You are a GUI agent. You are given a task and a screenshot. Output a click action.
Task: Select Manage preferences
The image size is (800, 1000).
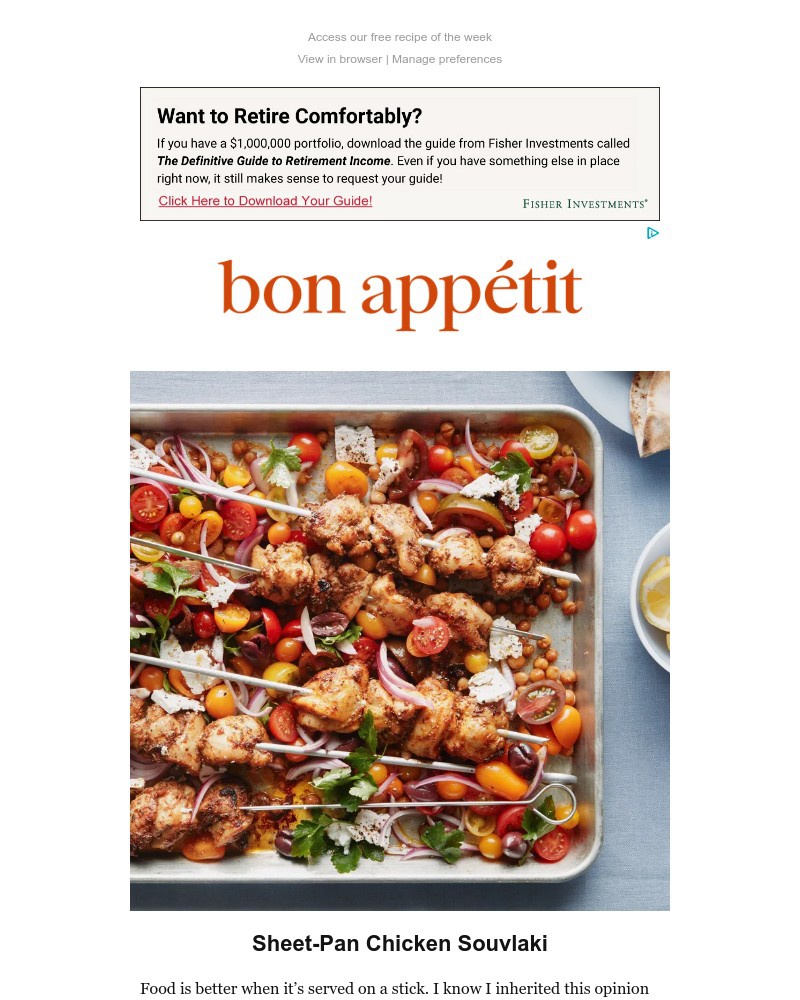tap(447, 59)
